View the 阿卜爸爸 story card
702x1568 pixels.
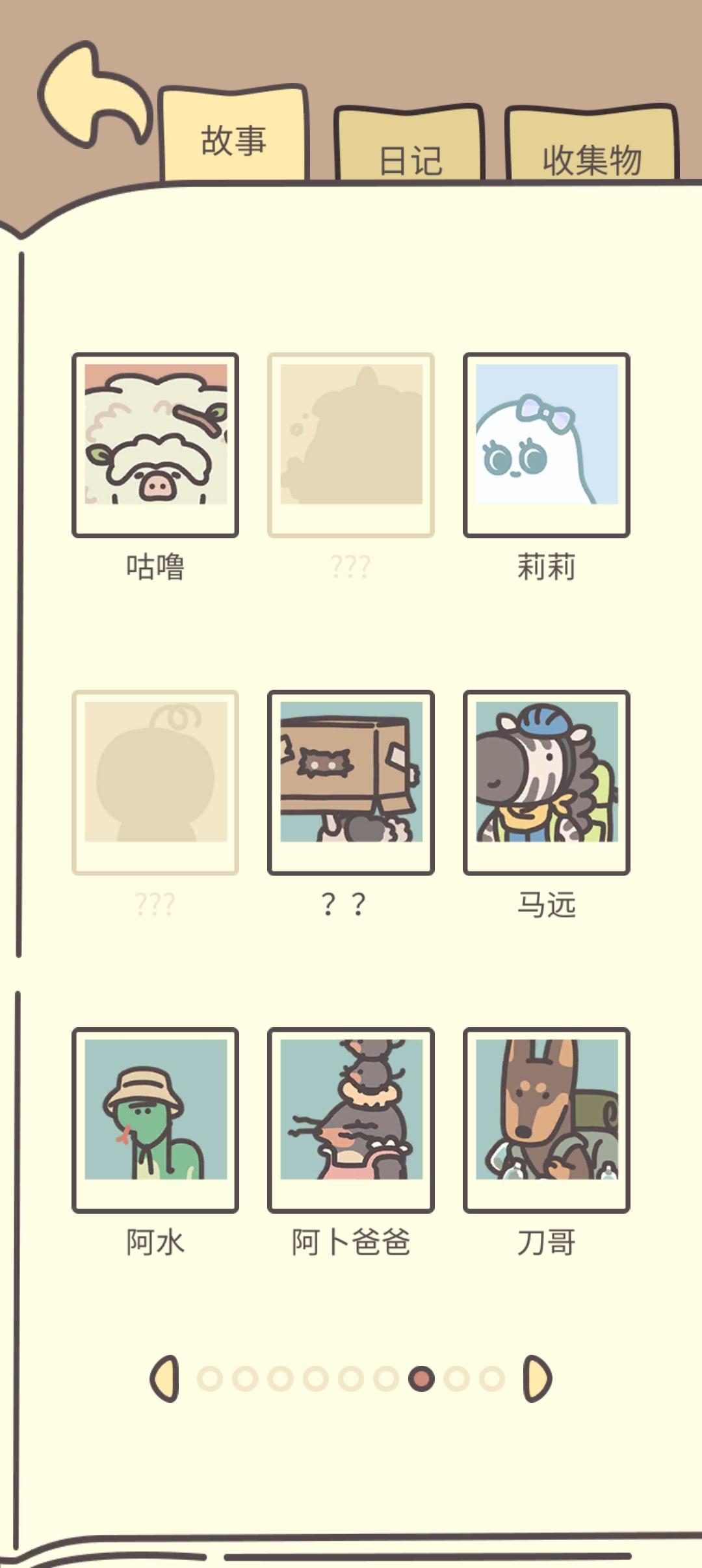[x=351, y=1119]
